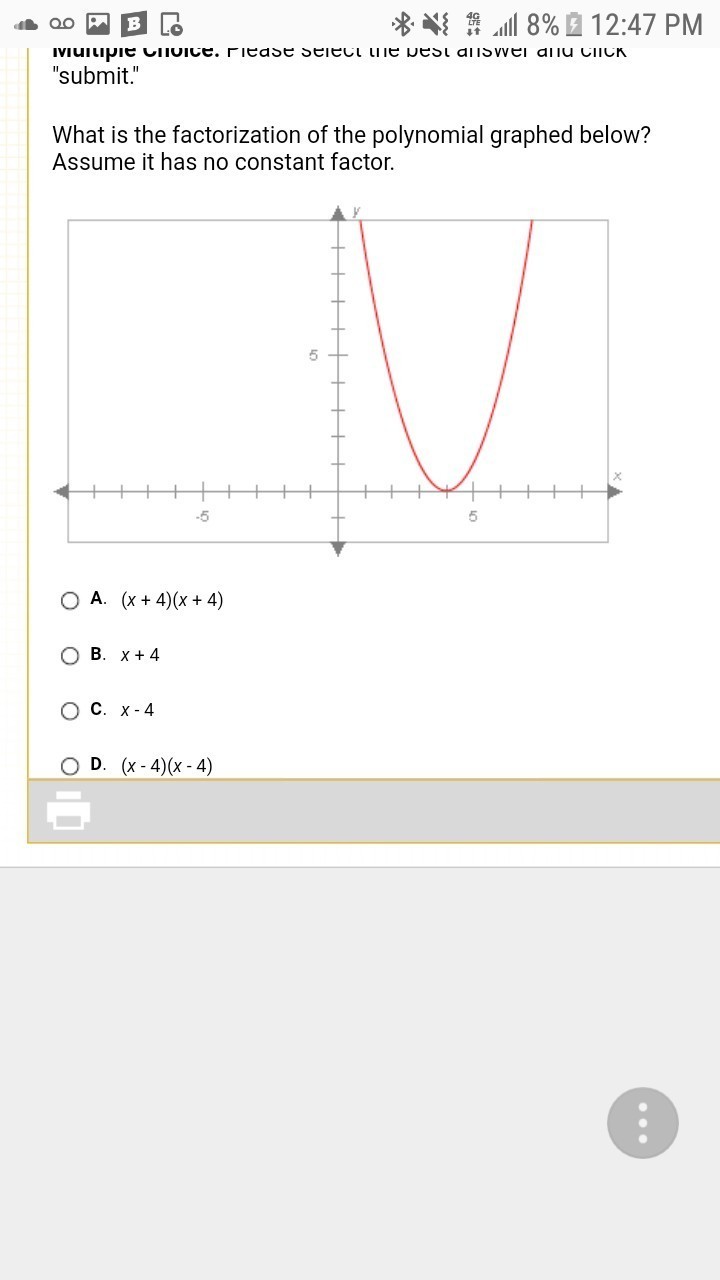Choose answer B. x + 4

point(70,655)
